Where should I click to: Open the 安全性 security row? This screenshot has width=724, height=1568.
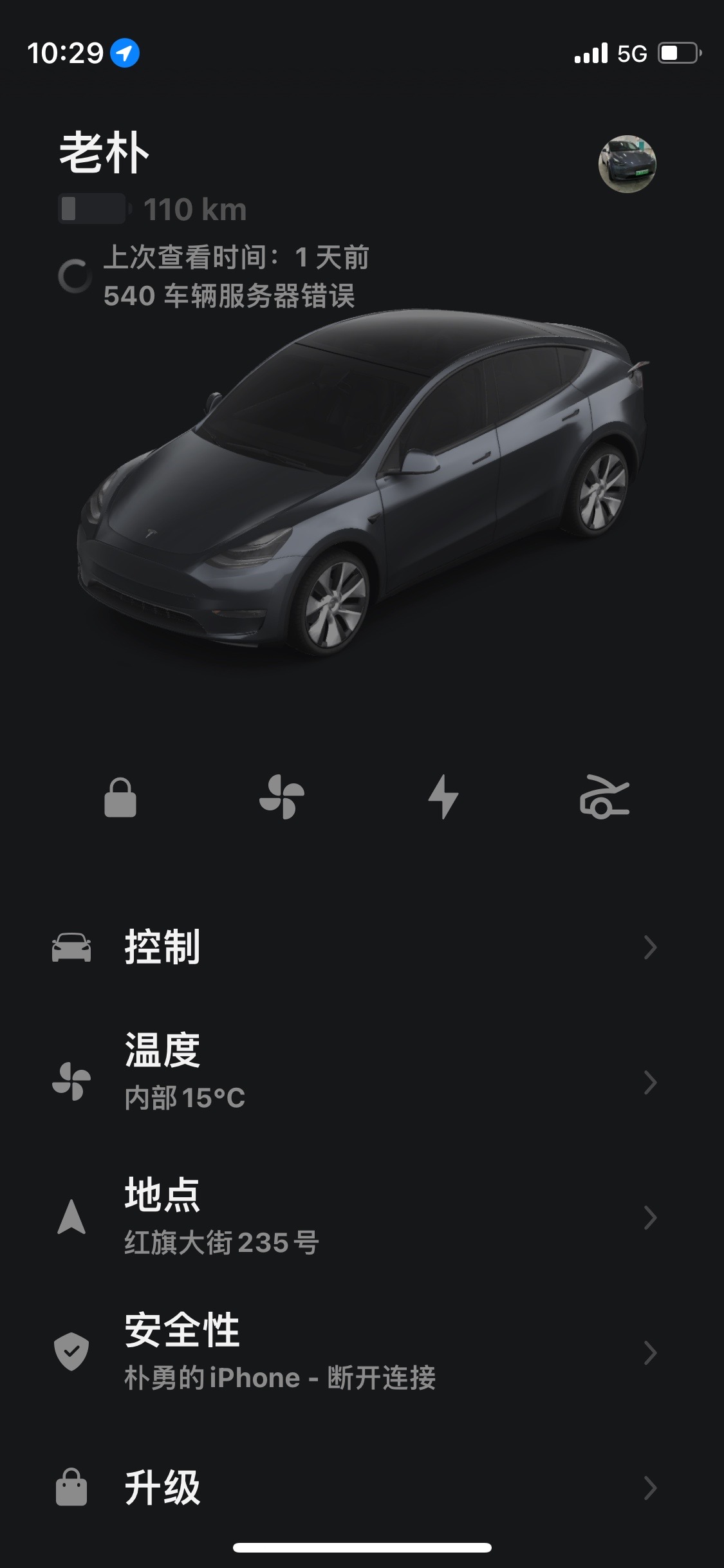354,1352
